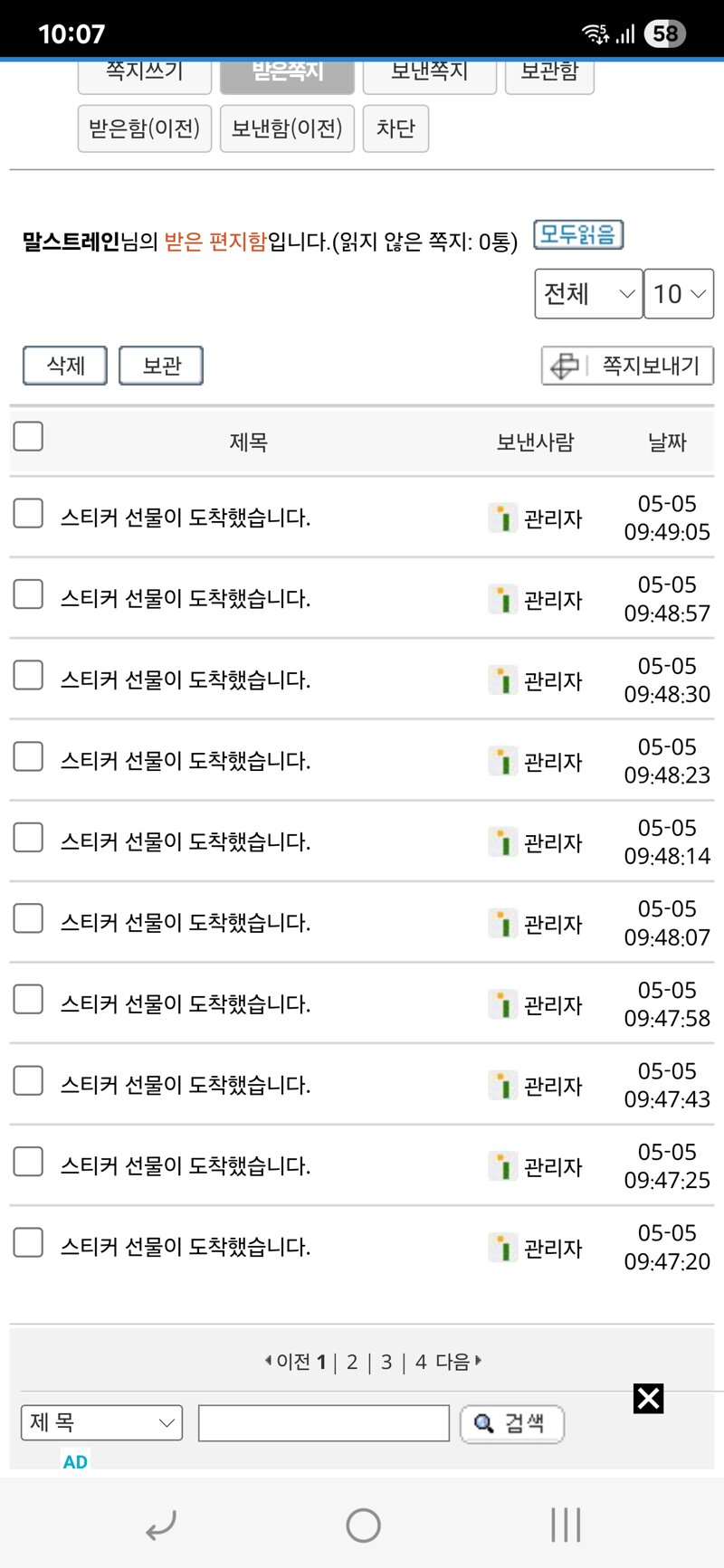Viewport: 724px width, 1568px height.
Task: Tap the 삭제 button
Action: pos(65,366)
